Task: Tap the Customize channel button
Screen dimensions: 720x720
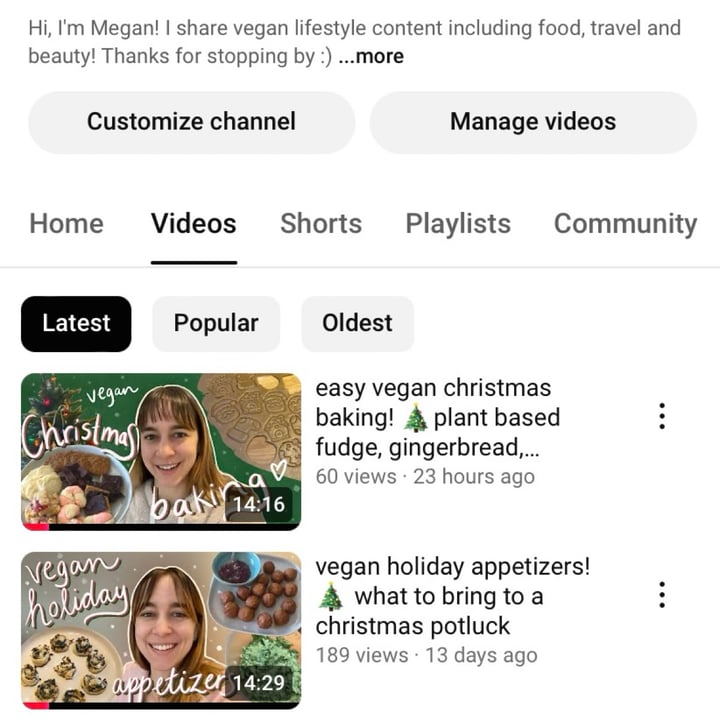Action: (x=191, y=122)
